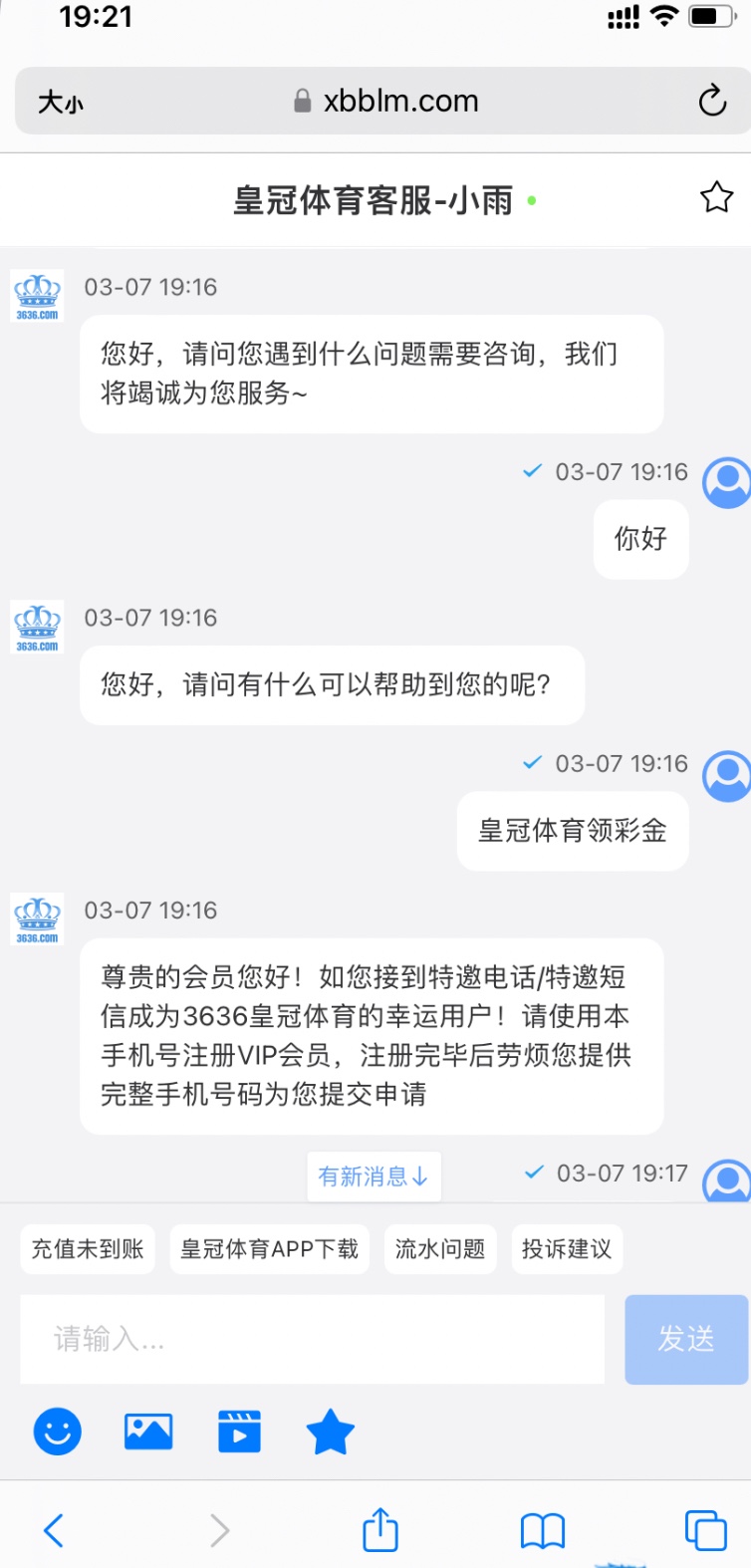Viewport: 751px width, 1568px height.
Task: Tap the blue star rating icon
Action: point(330,1433)
